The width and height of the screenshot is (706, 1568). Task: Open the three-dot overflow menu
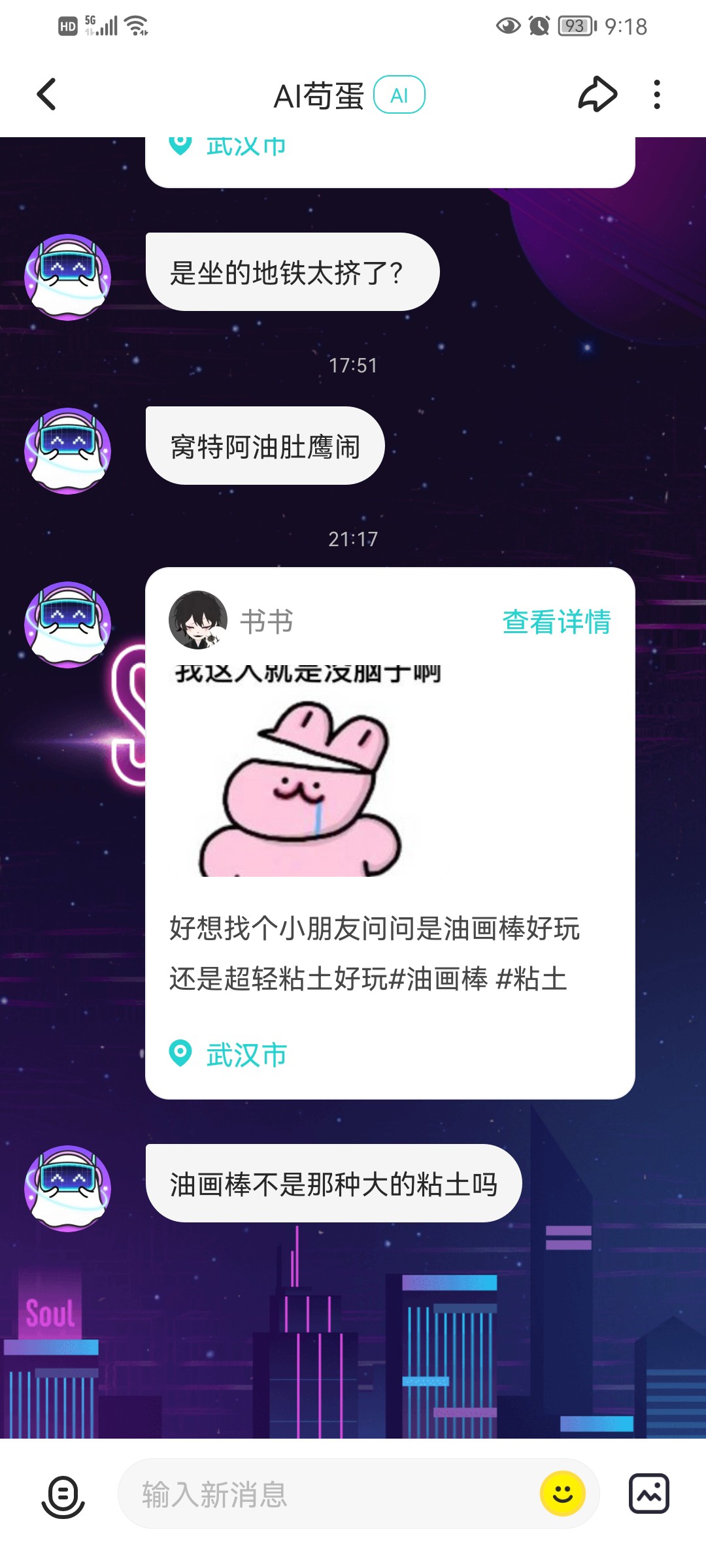[x=657, y=95]
